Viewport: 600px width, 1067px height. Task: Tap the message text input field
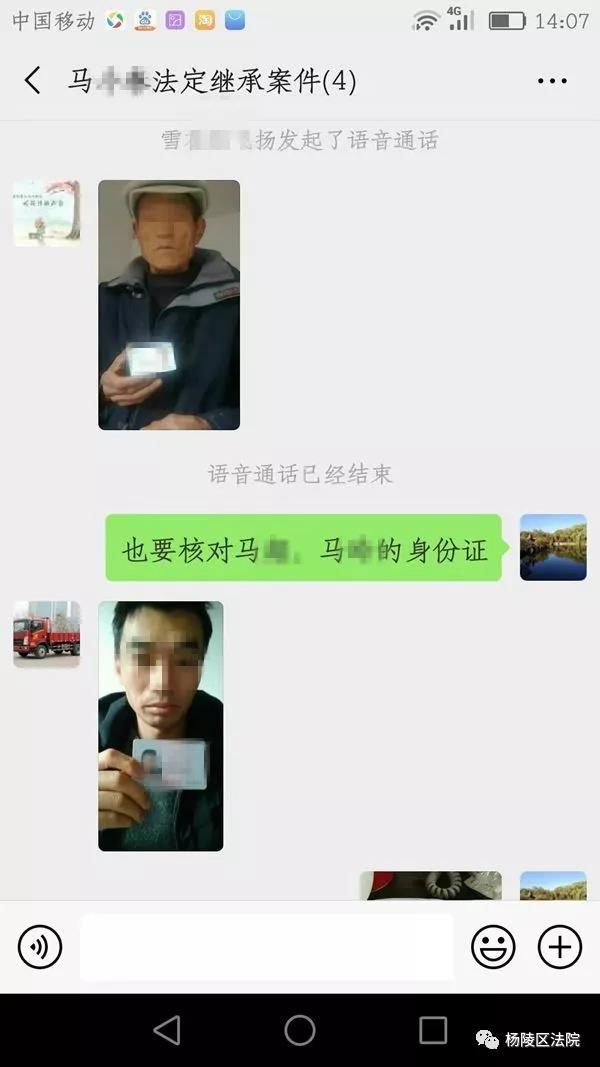tap(266, 946)
